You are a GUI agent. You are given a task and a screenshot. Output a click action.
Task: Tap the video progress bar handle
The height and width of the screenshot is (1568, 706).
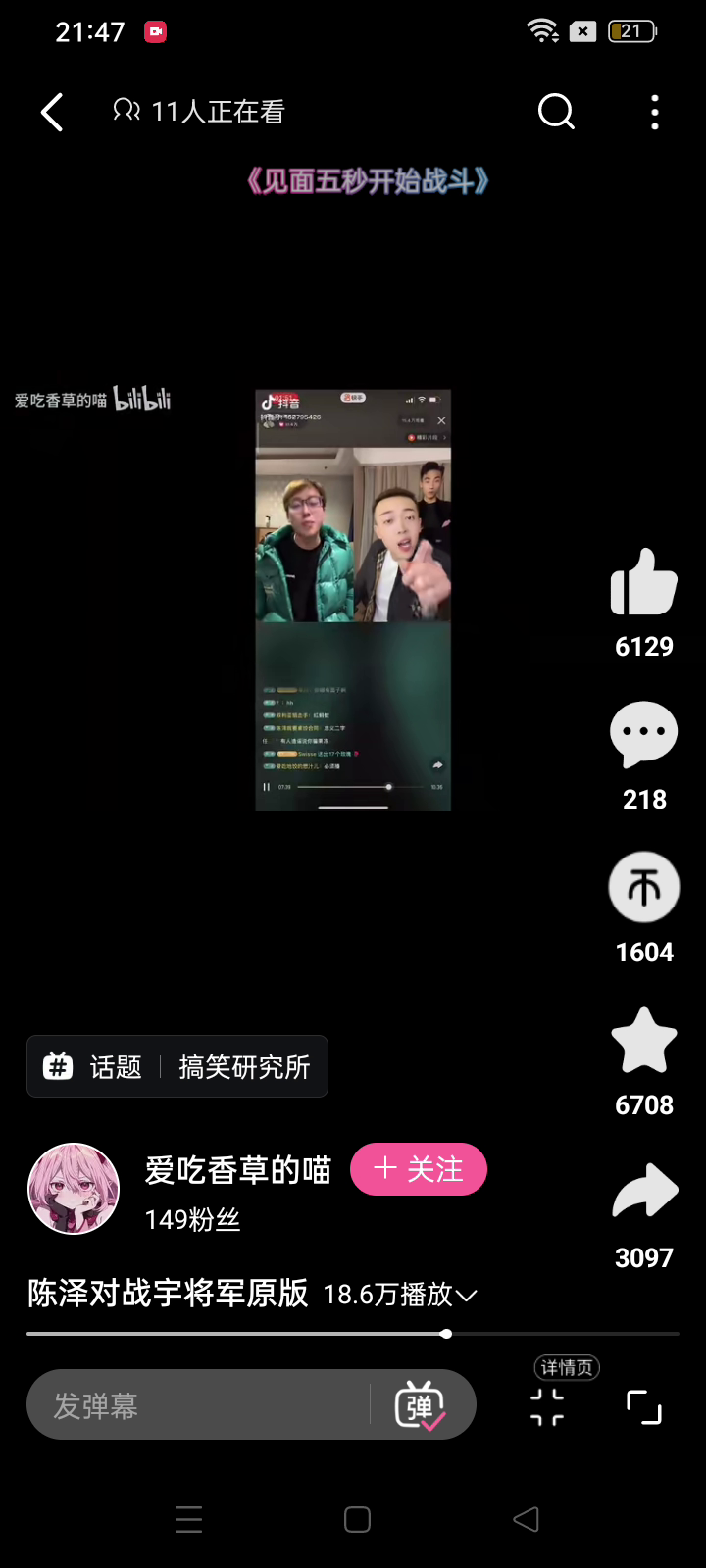pyautogui.click(x=446, y=1334)
